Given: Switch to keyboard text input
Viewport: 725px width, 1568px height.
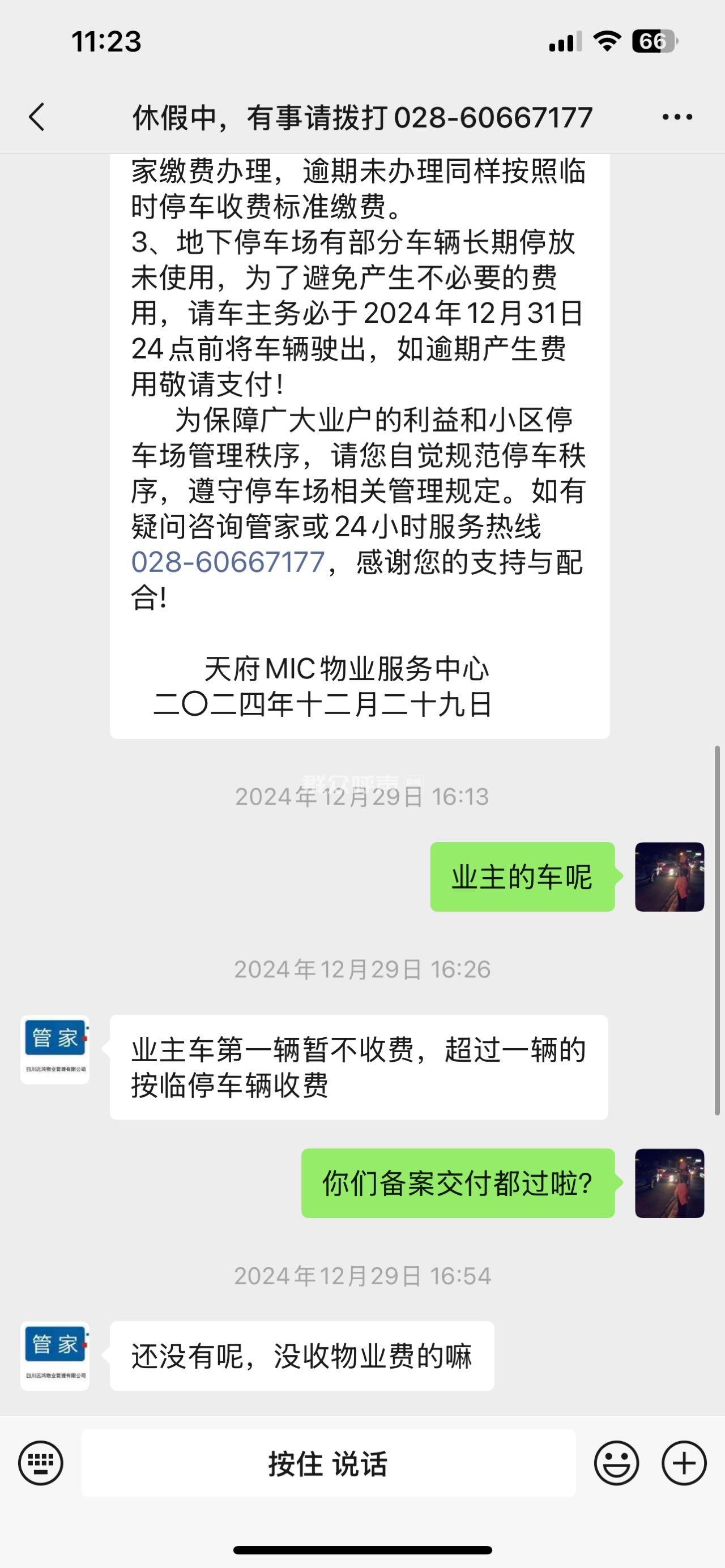Looking at the screenshot, I should (41, 1463).
